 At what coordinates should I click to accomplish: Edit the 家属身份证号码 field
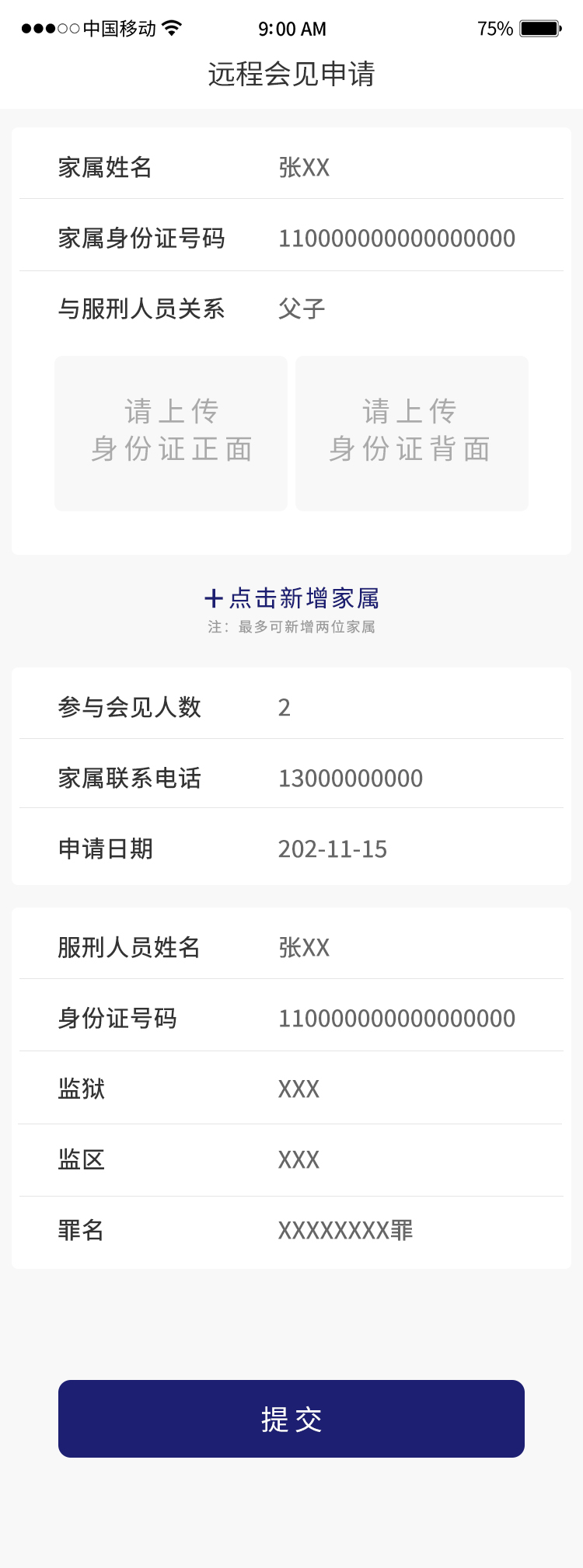coord(396,239)
